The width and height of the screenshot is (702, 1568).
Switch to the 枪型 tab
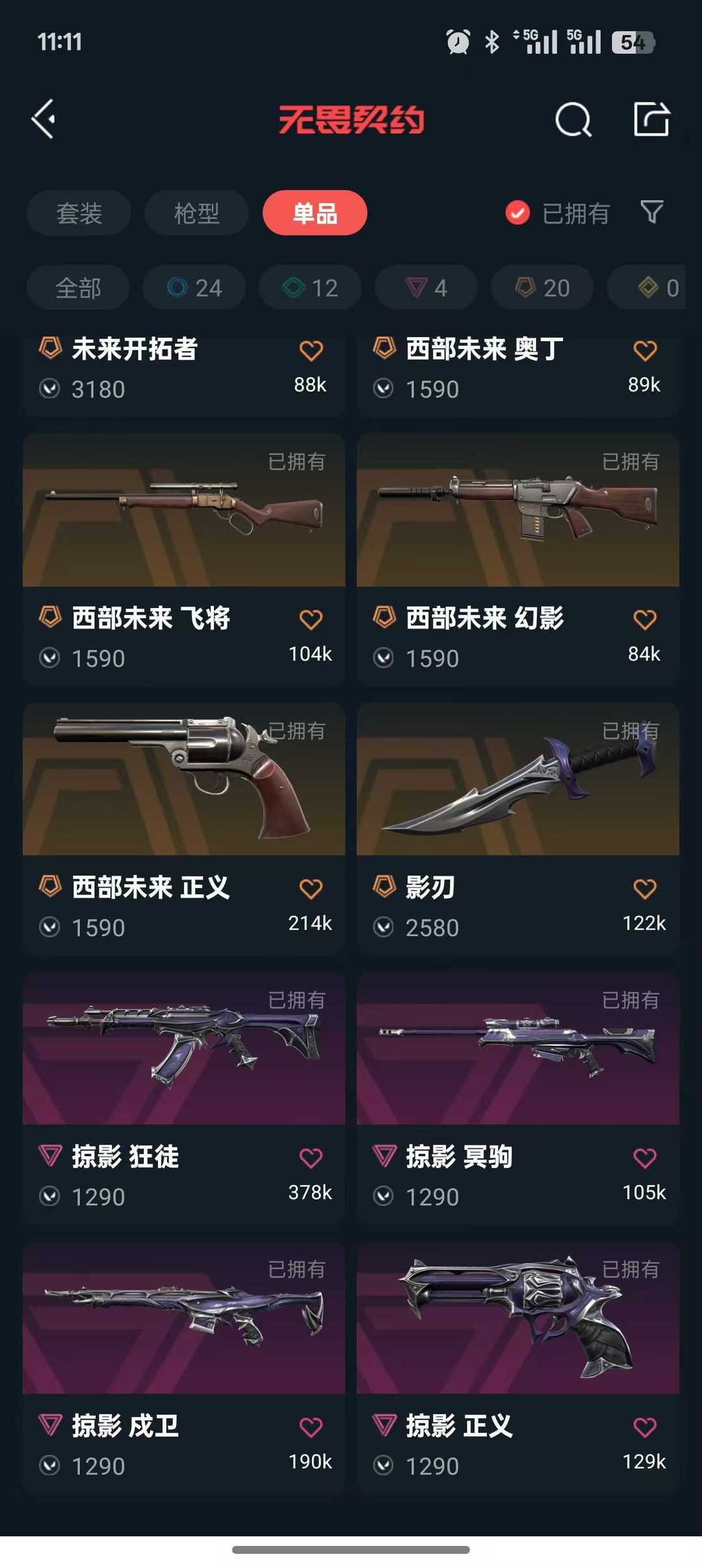[x=196, y=212]
